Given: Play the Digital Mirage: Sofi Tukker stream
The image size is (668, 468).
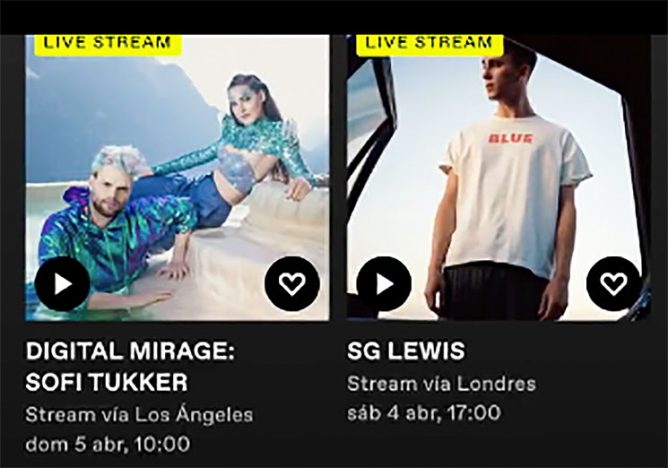Looking at the screenshot, I should coord(62,284).
